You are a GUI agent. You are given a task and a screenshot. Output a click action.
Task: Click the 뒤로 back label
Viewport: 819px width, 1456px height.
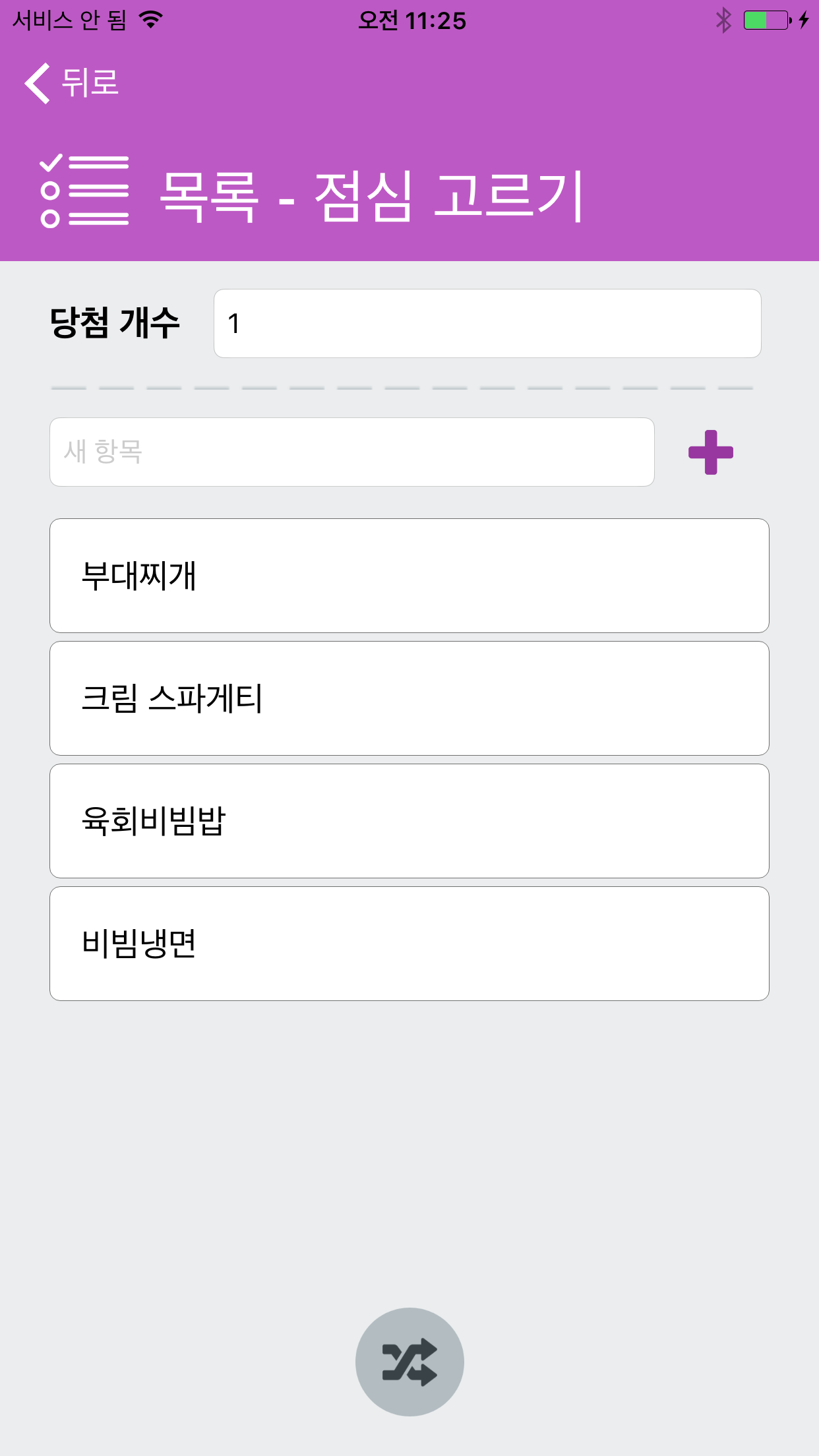[90, 83]
